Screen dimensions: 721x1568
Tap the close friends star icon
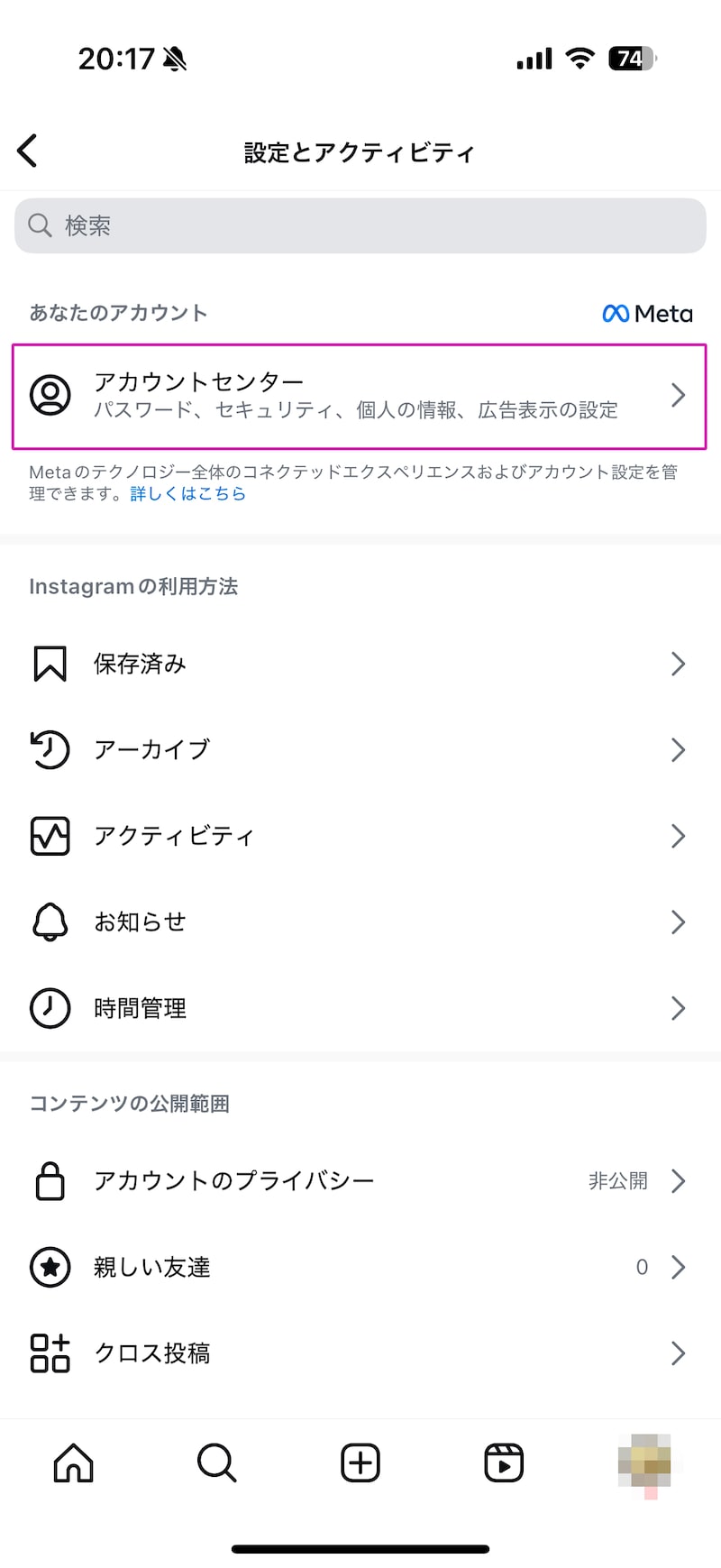[50, 1267]
